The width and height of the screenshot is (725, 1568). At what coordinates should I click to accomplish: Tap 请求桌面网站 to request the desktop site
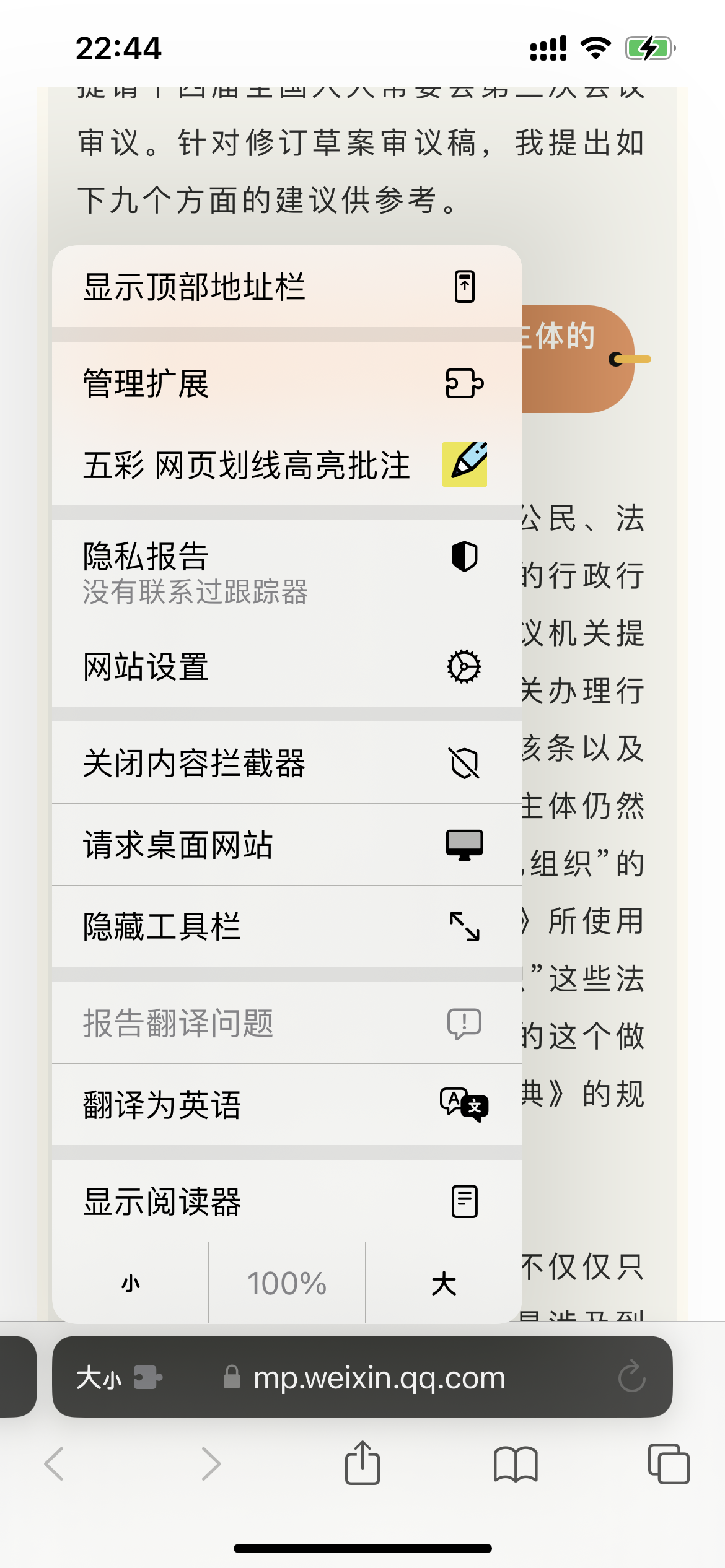tap(287, 845)
